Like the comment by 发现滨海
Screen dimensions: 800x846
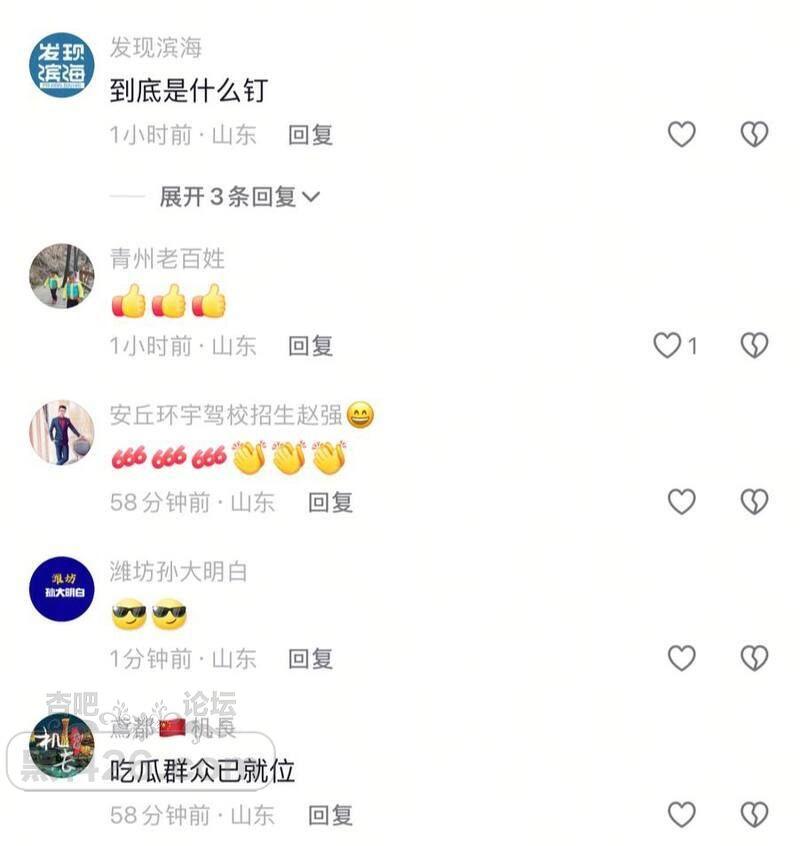point(681,134)
